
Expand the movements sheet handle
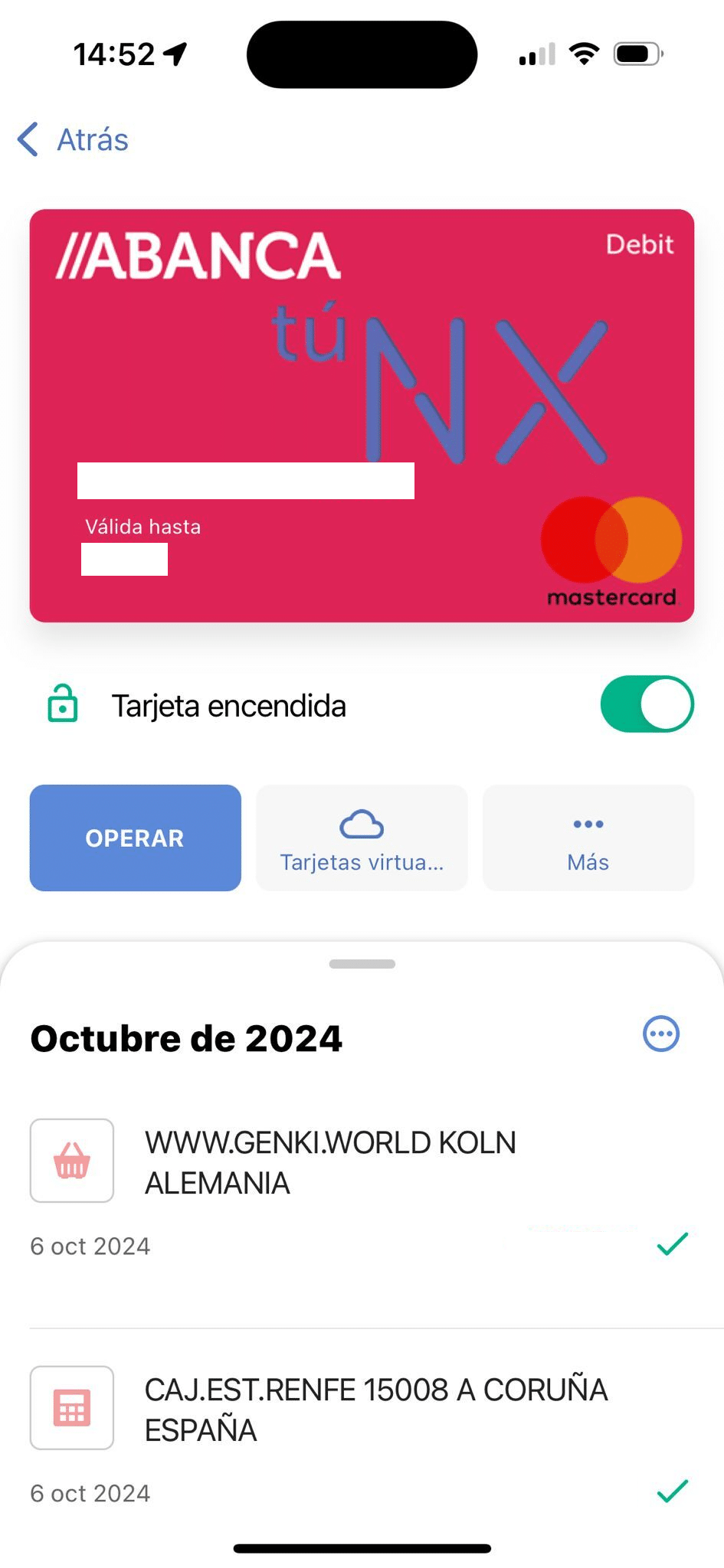coord(362,964)
